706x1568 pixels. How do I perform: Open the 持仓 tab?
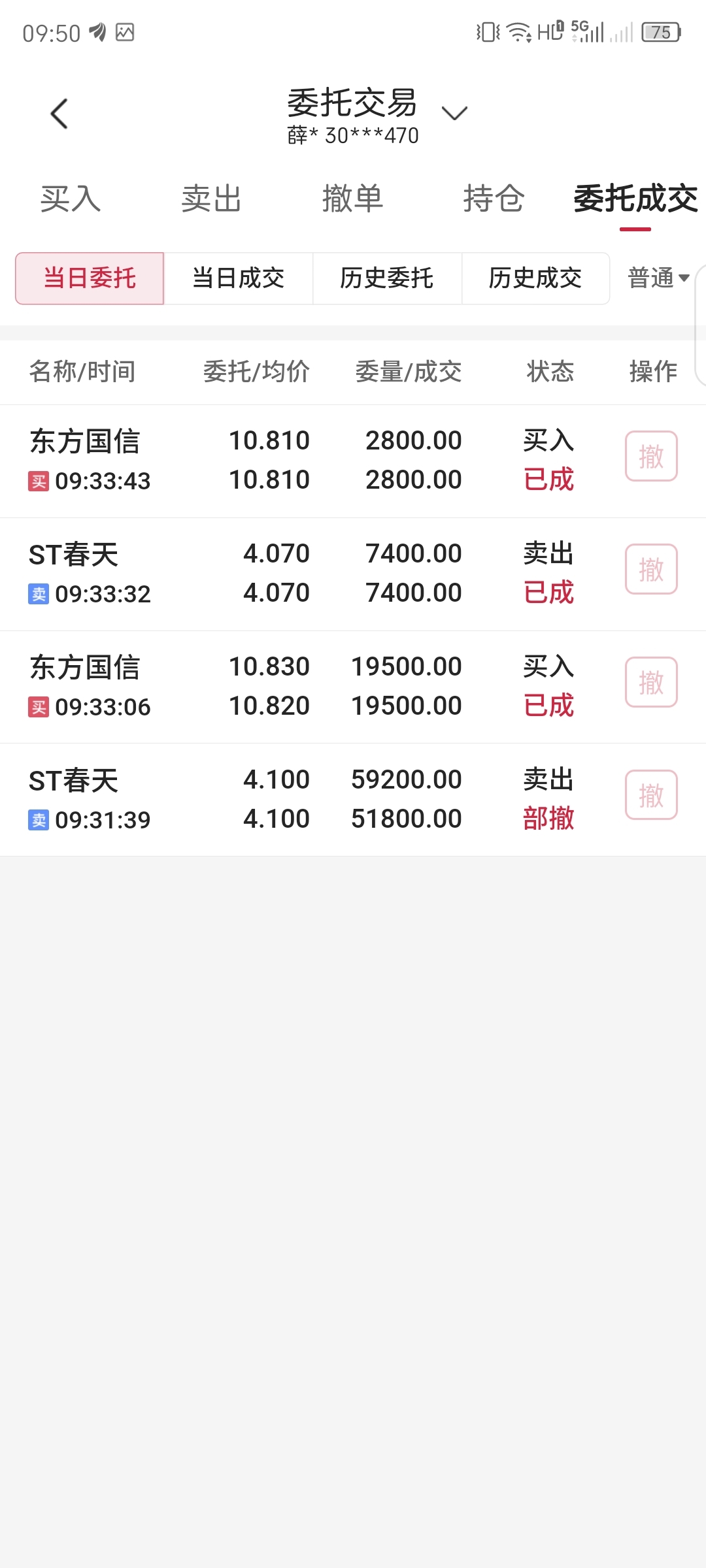point(494,199)
